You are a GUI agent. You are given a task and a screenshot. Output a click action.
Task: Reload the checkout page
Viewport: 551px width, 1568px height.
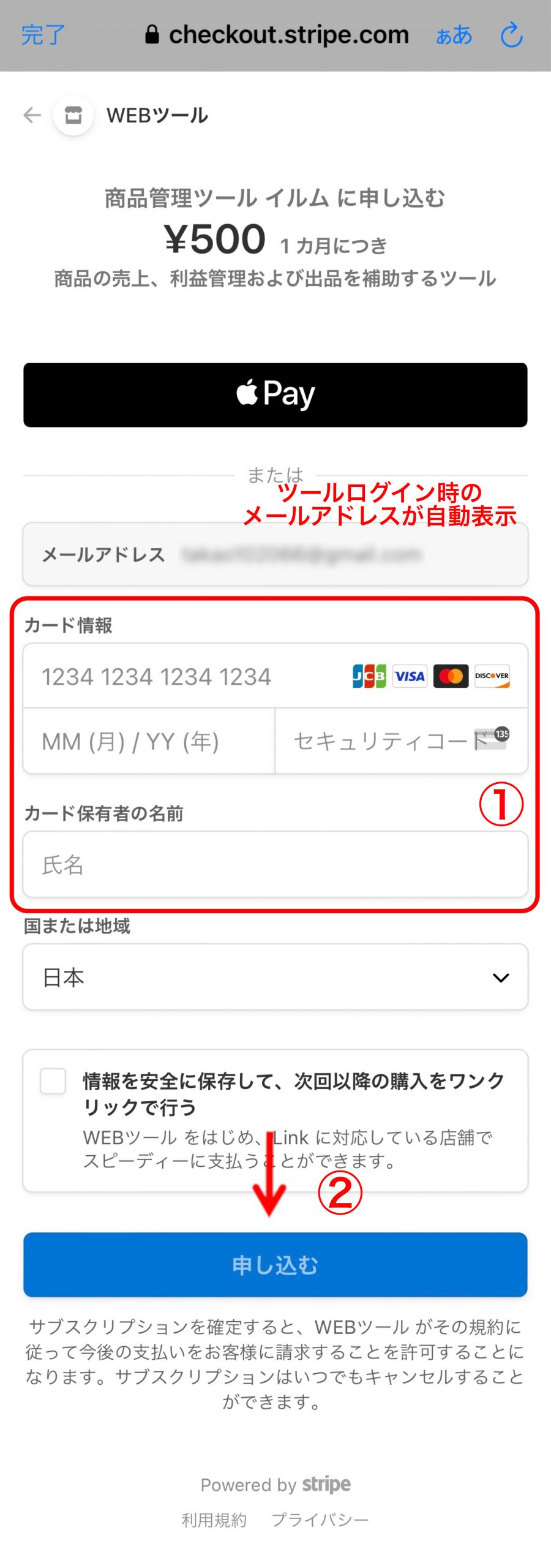511,36
